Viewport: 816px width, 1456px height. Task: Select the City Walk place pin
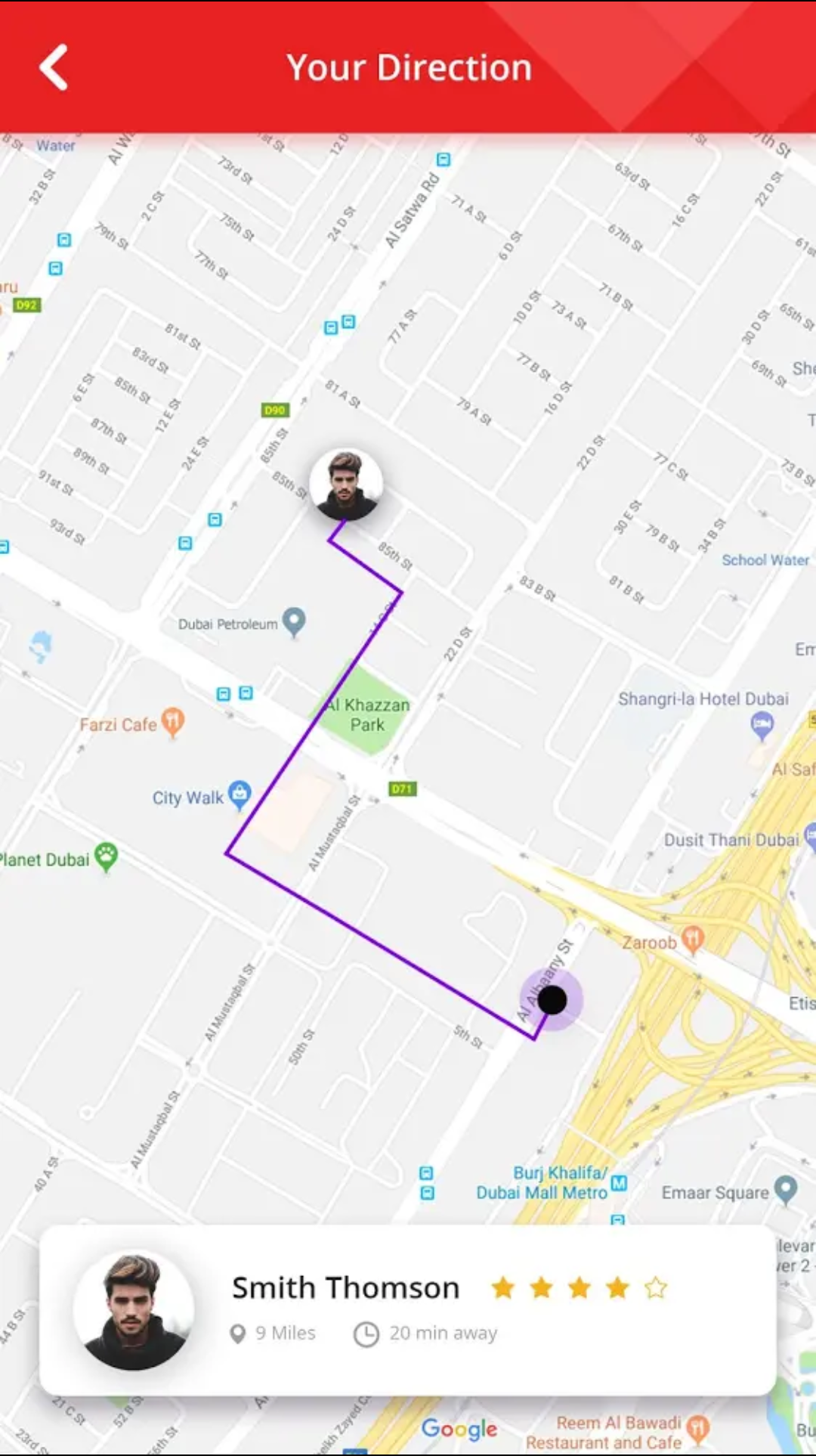[x=240, y=794]
